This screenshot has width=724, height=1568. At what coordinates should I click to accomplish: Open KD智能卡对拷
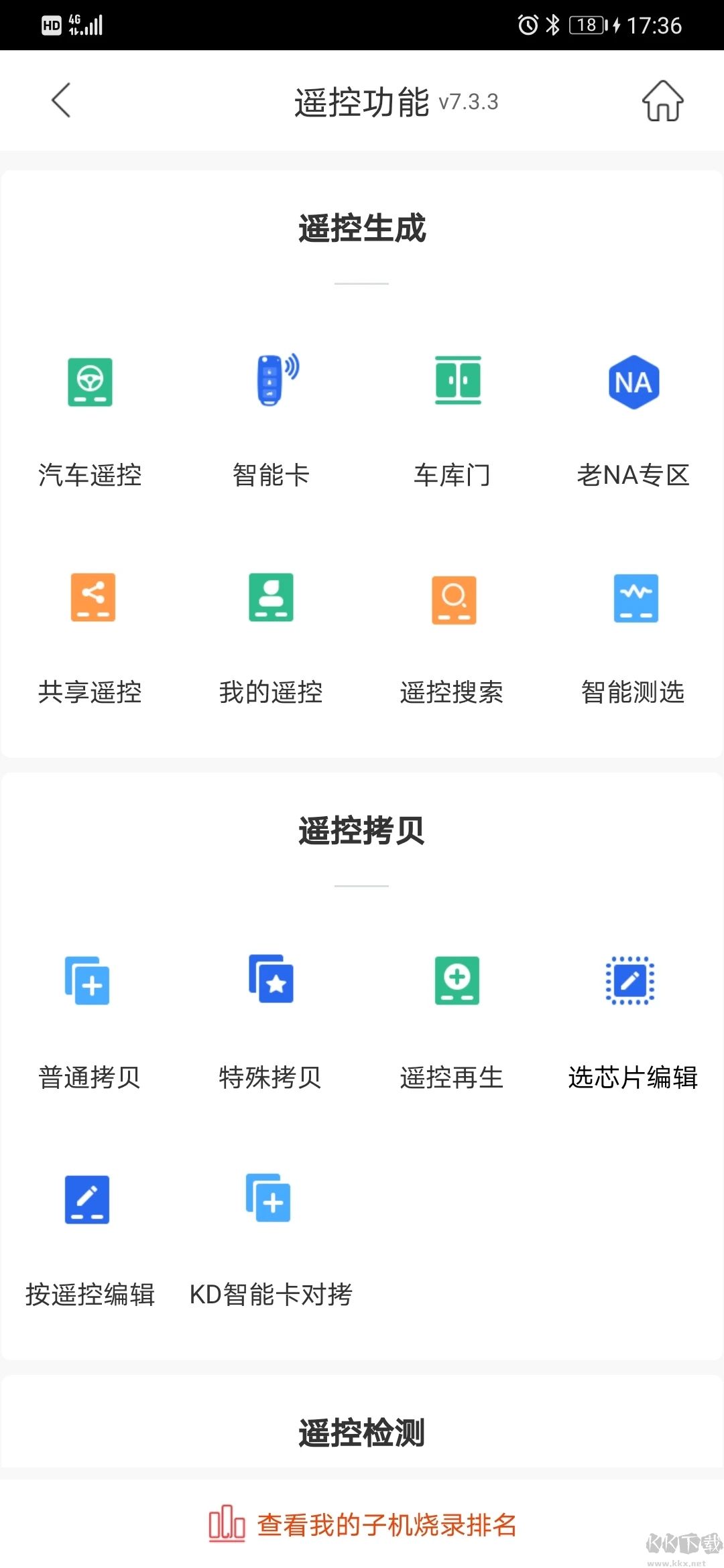point(271,1240)
